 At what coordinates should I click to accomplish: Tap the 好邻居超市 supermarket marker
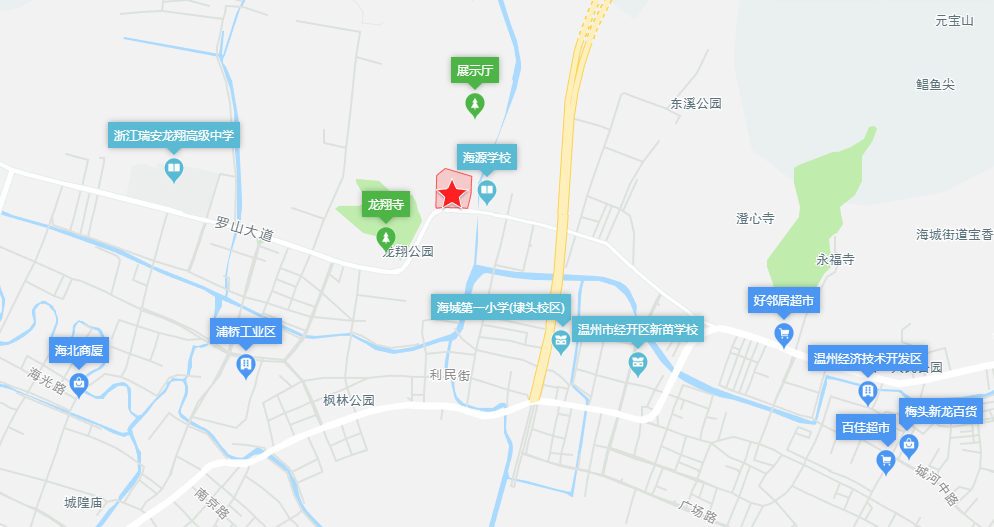pos(784,332)
